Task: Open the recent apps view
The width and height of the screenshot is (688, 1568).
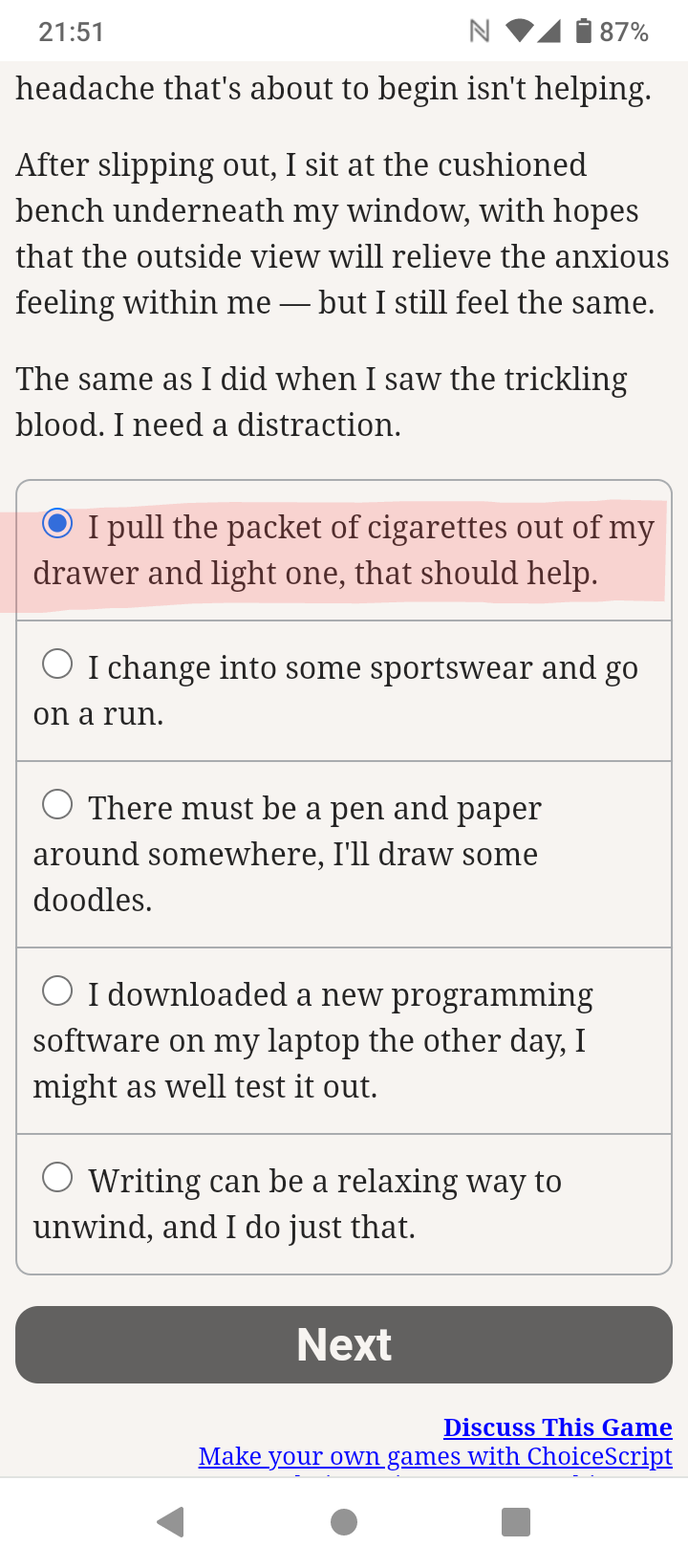Action: [516, 1521]
